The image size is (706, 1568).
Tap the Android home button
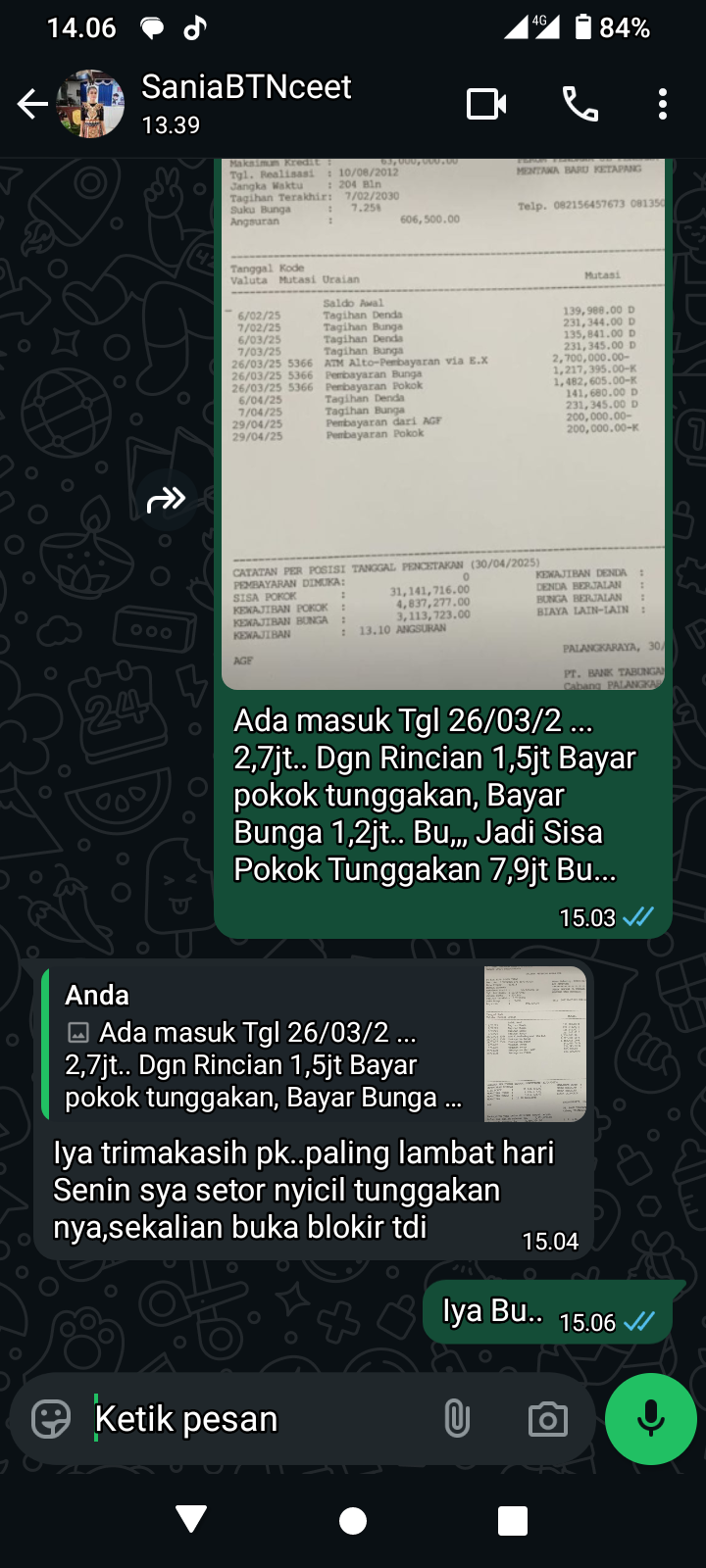352,1521
